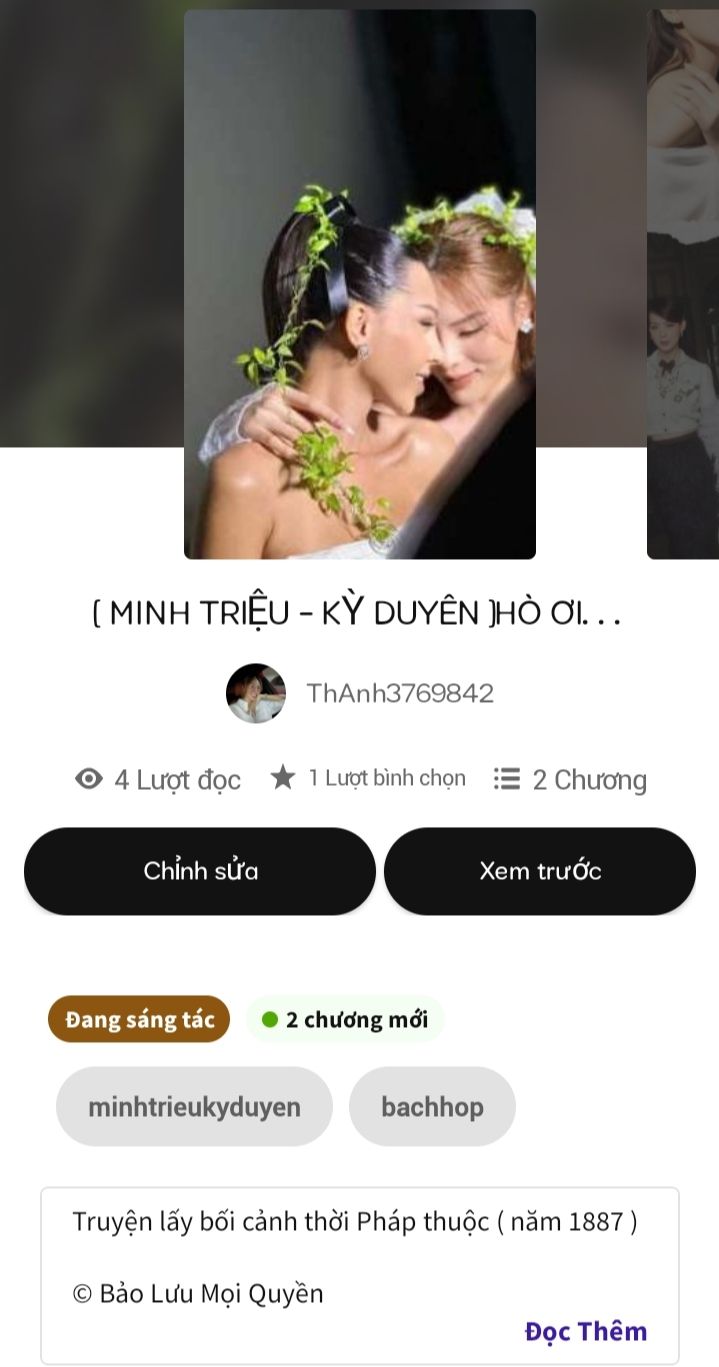719x1367 pixels.
Task: Select the minhtrieukyduyen tag
Action: click(194, 1107)
